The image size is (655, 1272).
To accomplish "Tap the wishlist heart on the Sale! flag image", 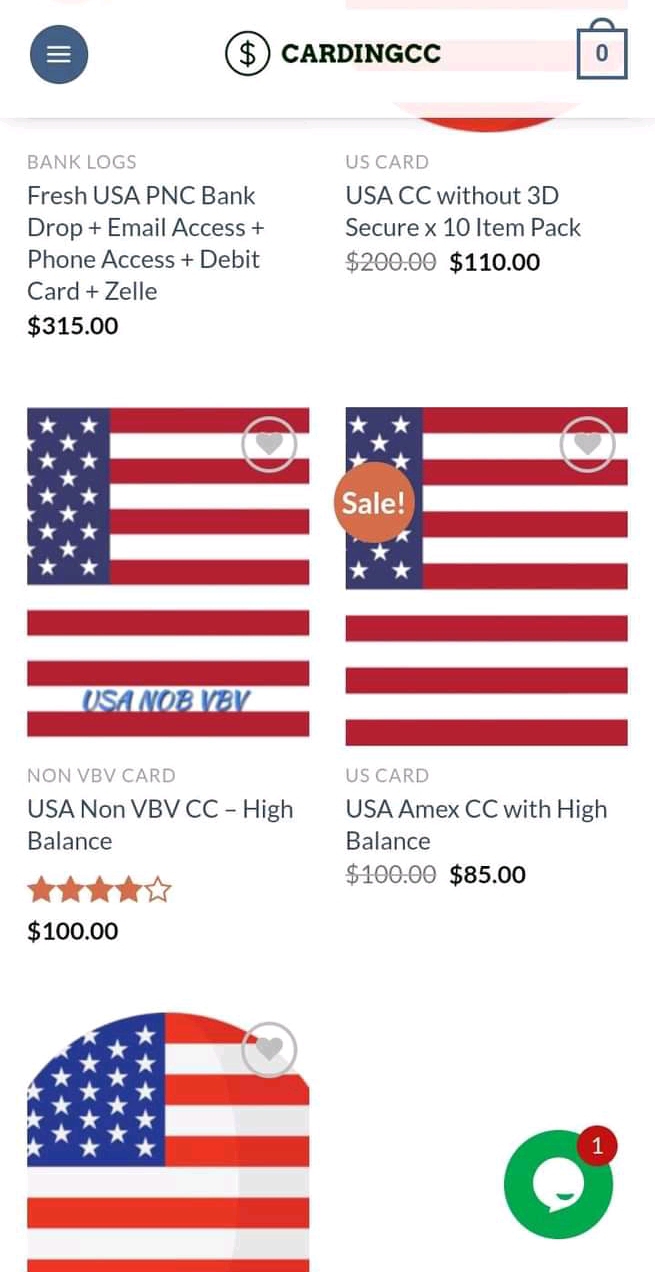I will pos(587,444).
